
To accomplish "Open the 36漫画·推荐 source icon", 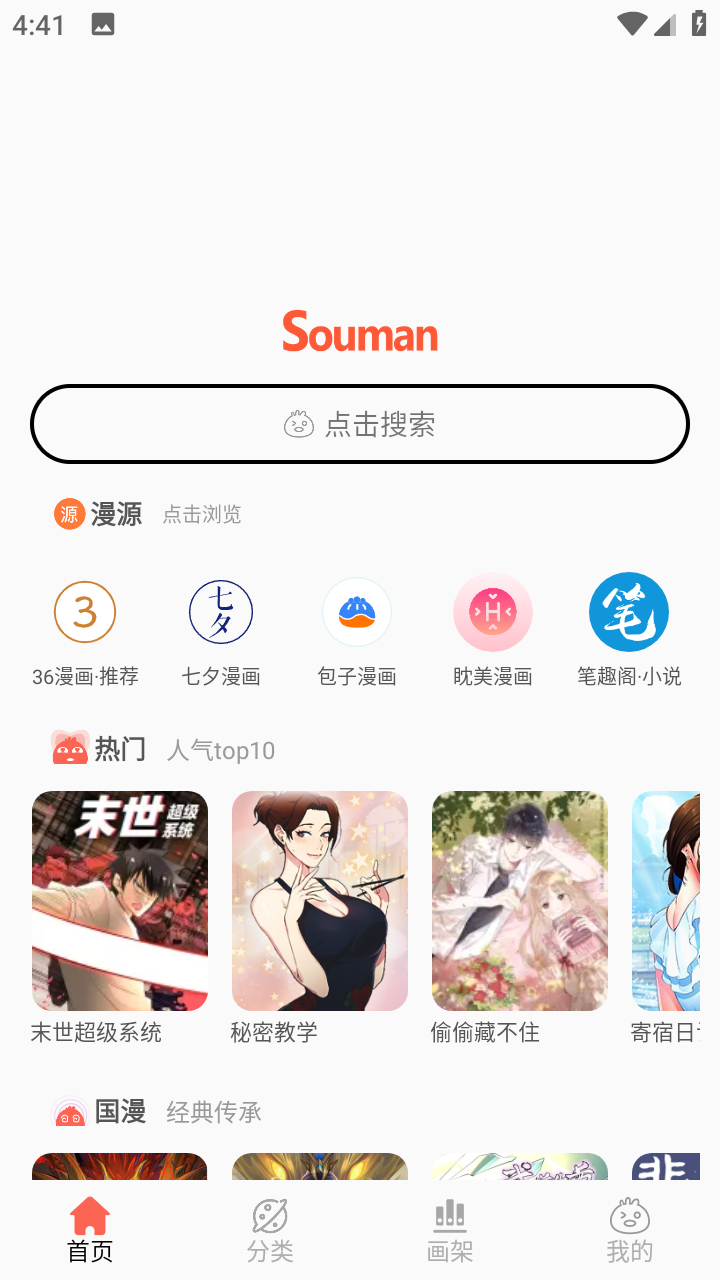I will click(85, 611).
